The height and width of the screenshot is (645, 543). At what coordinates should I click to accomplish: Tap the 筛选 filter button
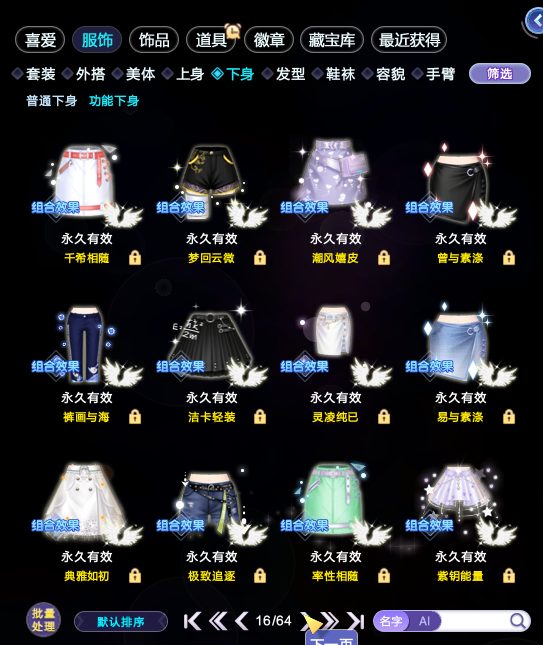click(499, 74)
